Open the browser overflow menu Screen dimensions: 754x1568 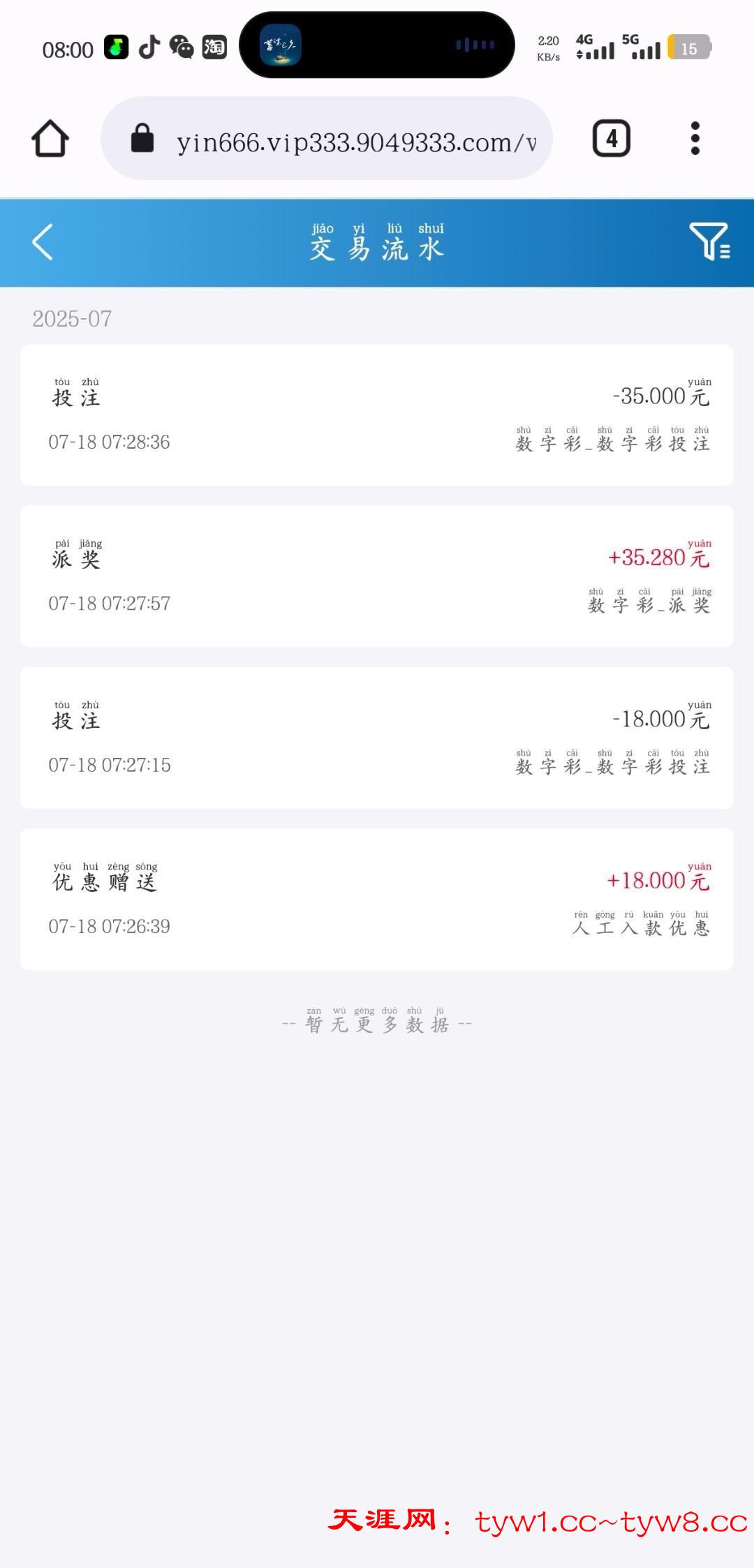[x=695, y=138]
